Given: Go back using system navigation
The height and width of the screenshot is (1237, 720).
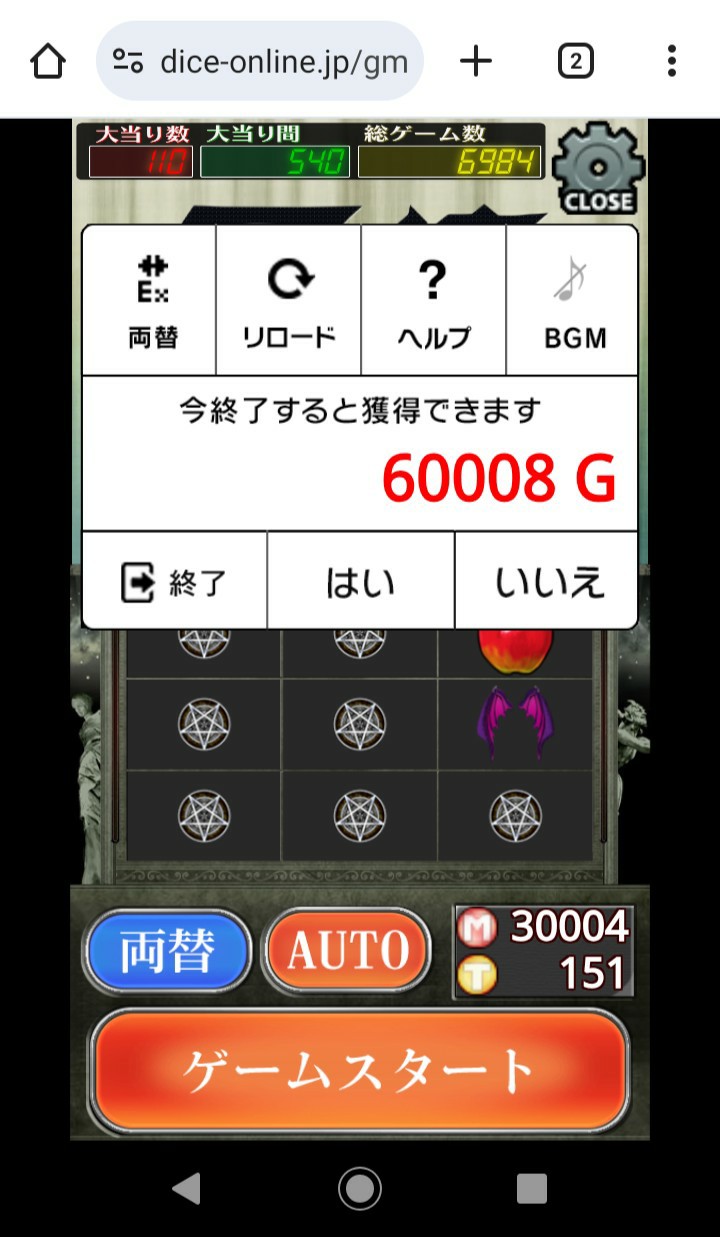Looking at the screenshot, I should click(x=186, y=1188).
